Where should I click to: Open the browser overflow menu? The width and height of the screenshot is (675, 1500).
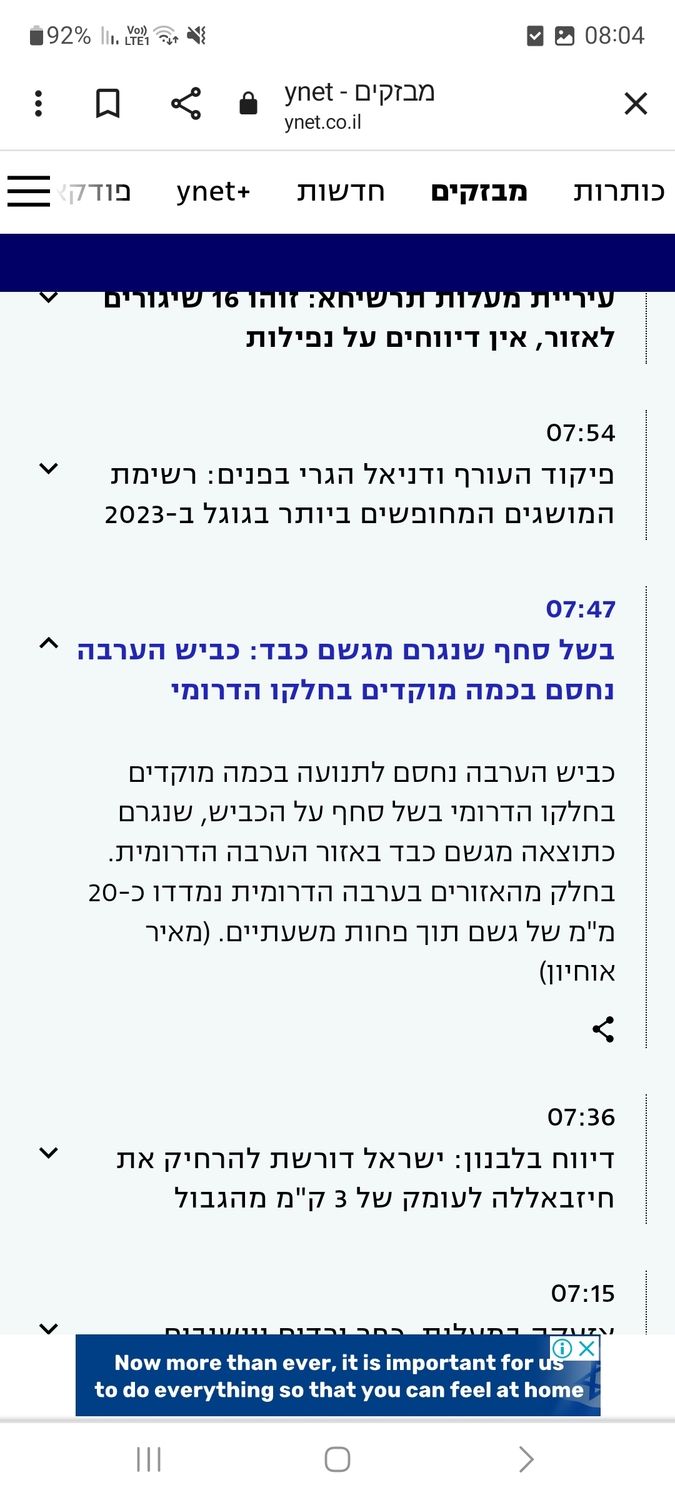38,103
